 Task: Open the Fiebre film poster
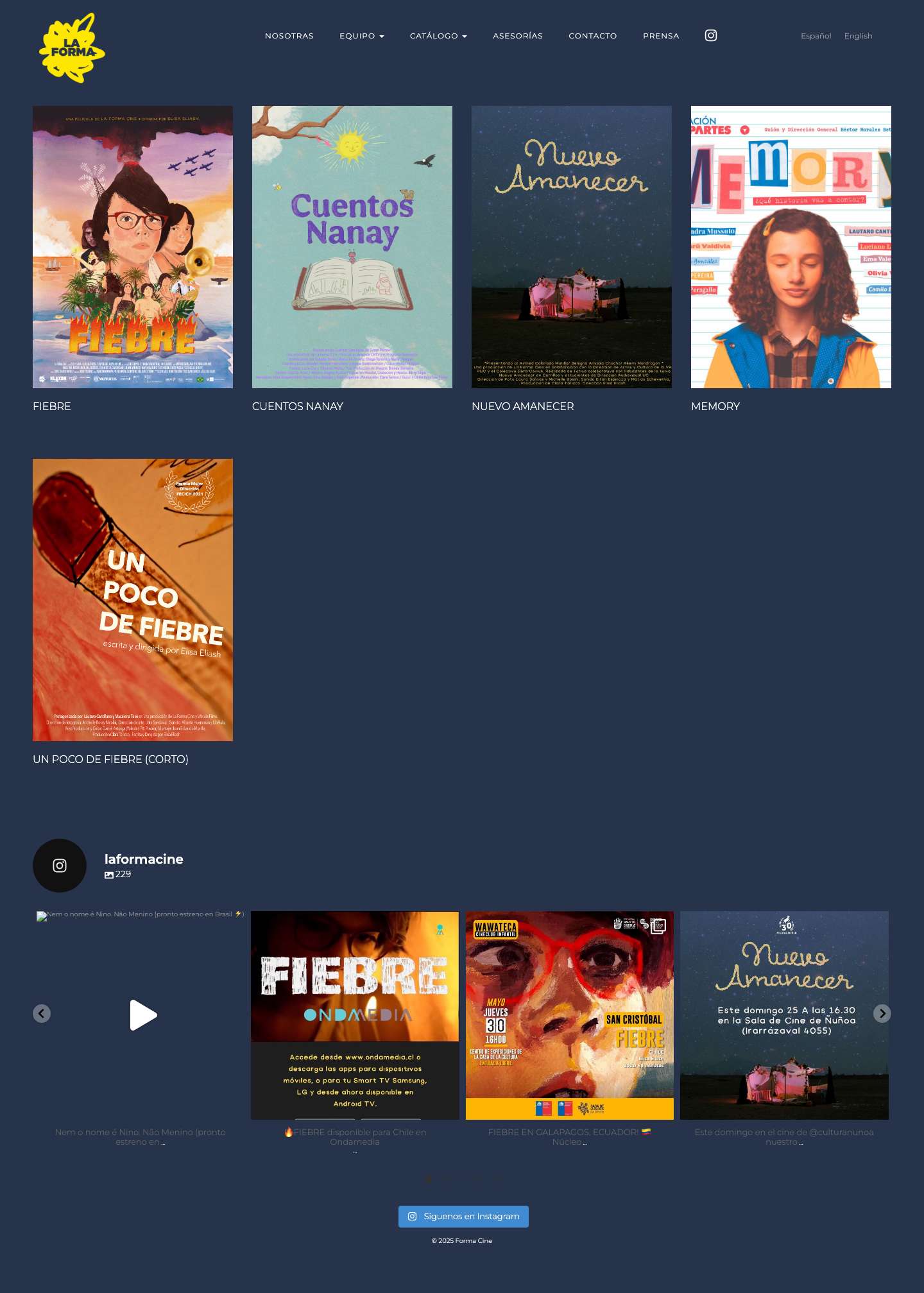pos(133,247)
